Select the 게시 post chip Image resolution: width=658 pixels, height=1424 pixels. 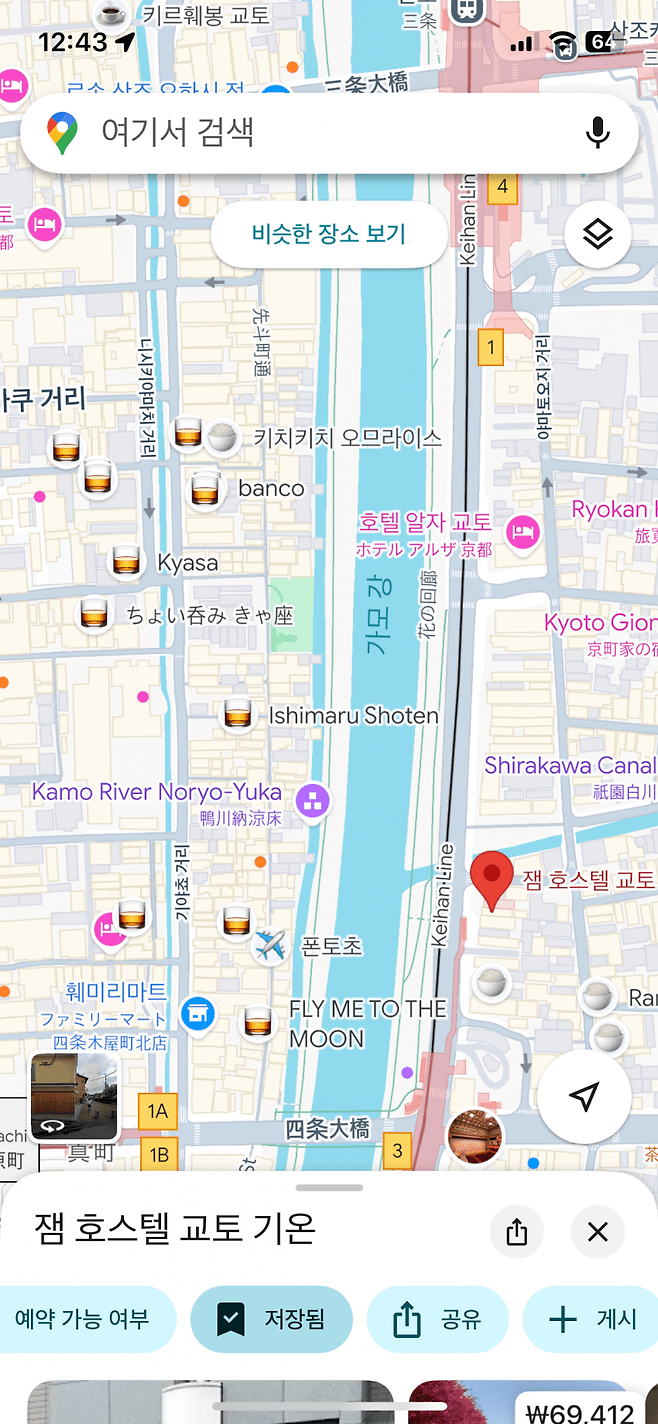592,1319
